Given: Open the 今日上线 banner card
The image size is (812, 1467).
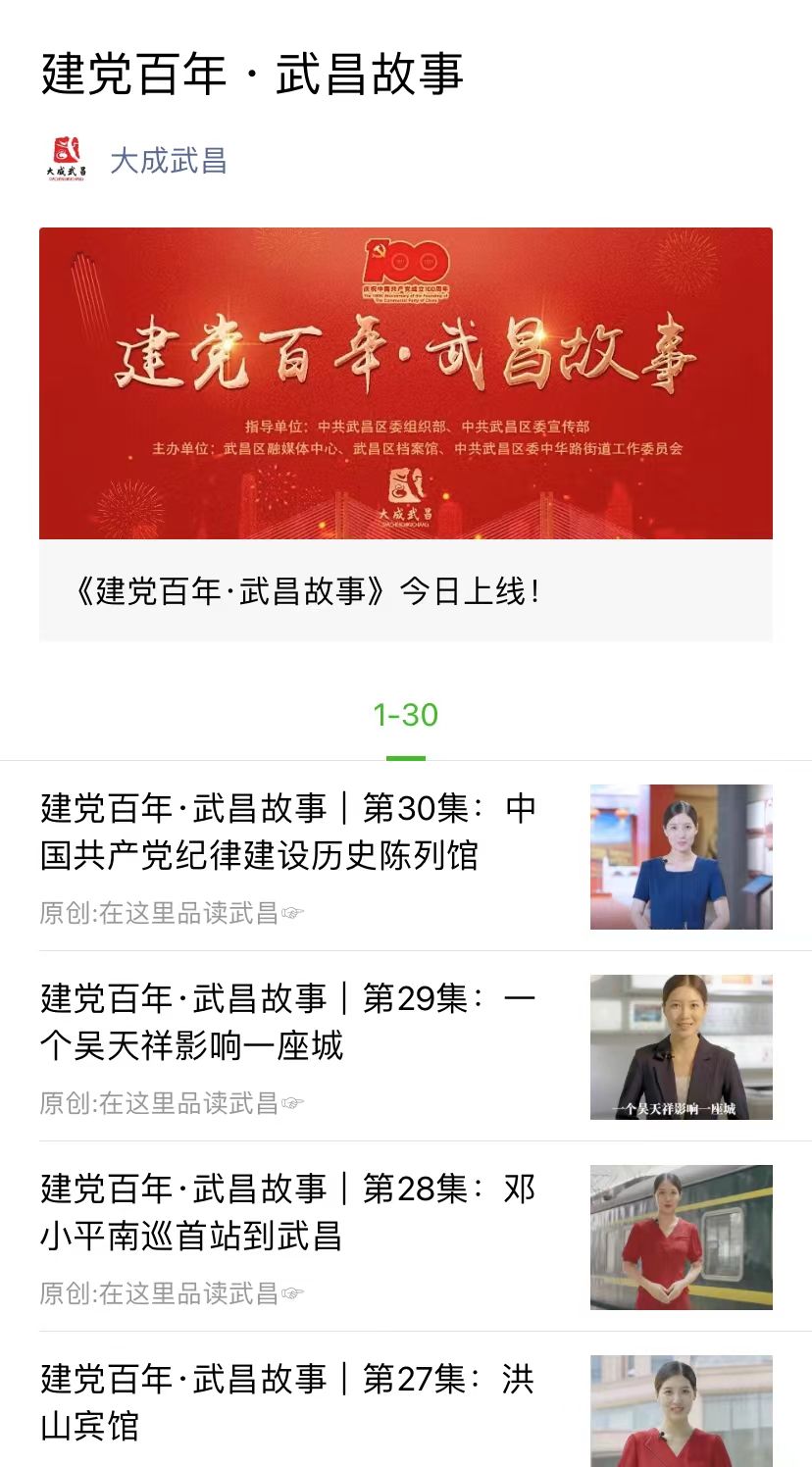Looking at the screenshot, I should (406, 434).
